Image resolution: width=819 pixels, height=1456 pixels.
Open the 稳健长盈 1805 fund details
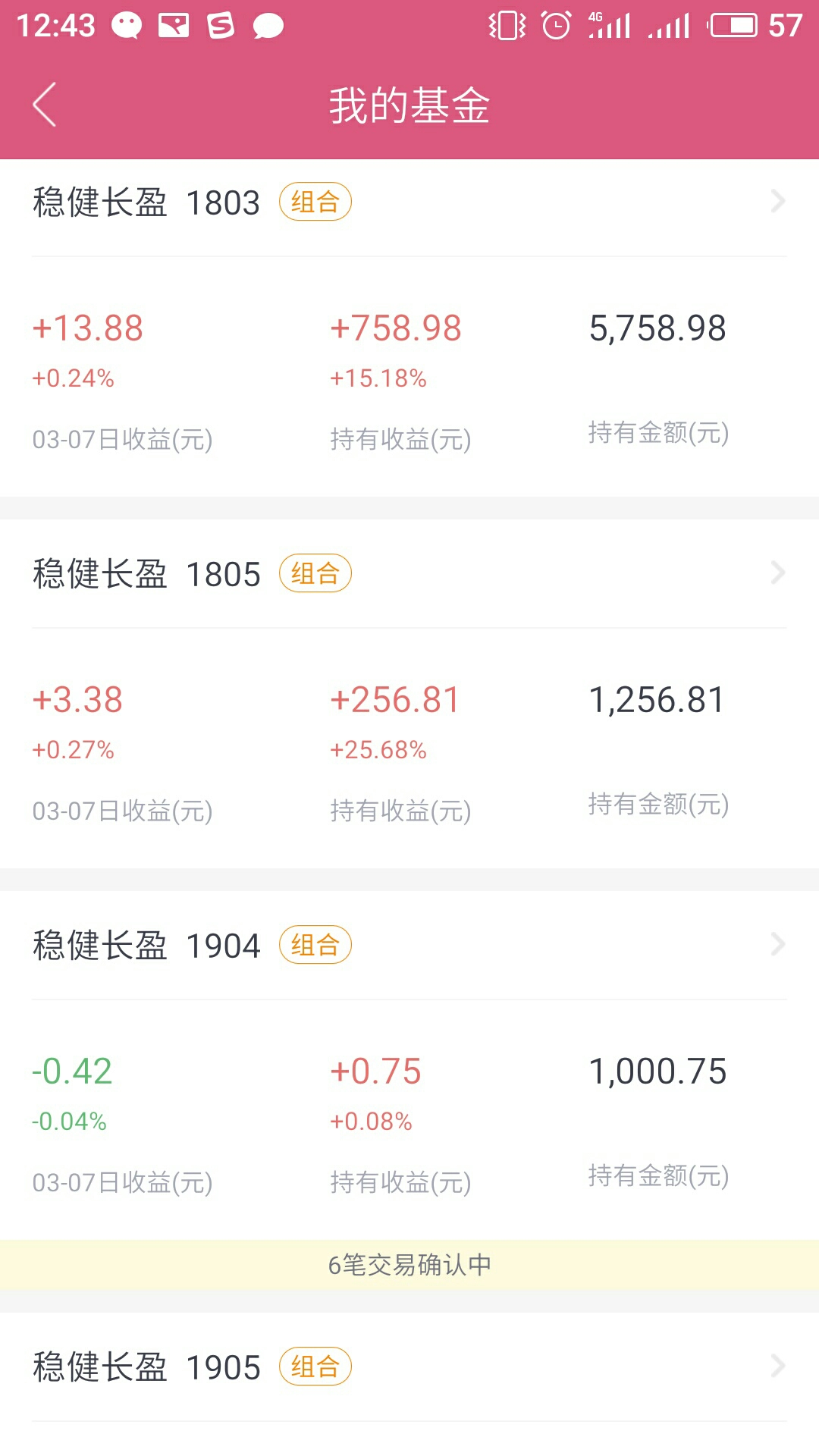click(x=409, y=574)
